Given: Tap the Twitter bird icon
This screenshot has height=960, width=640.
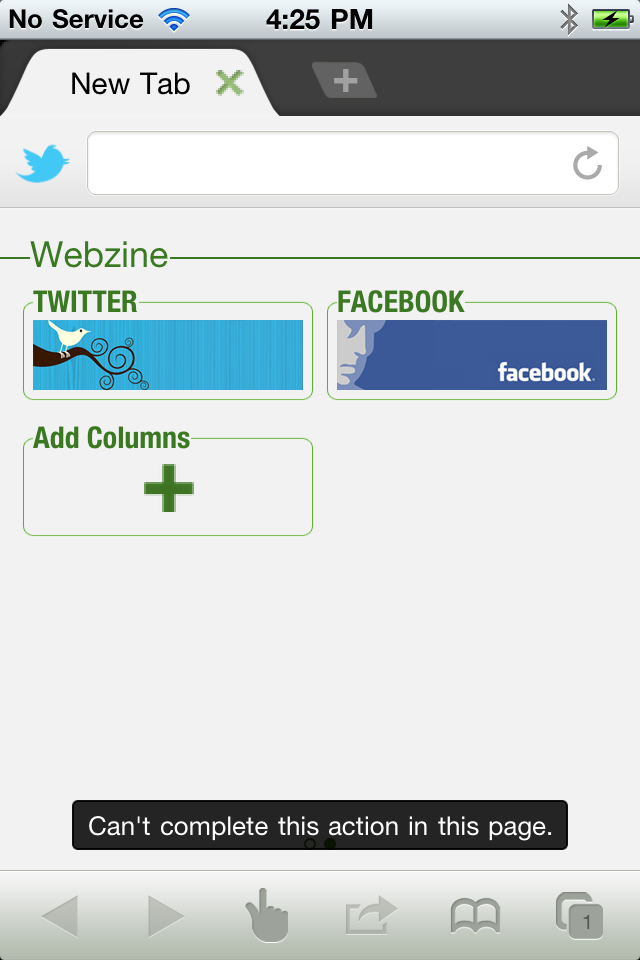Looking at the screenshot, I should (x=43, y=164).
